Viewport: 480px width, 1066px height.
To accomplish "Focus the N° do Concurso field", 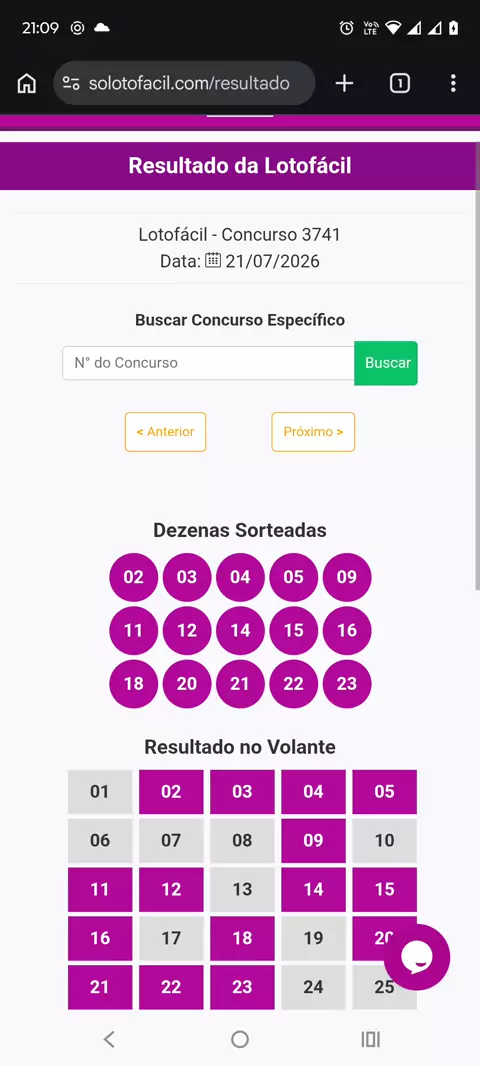I will click(209, 363).
